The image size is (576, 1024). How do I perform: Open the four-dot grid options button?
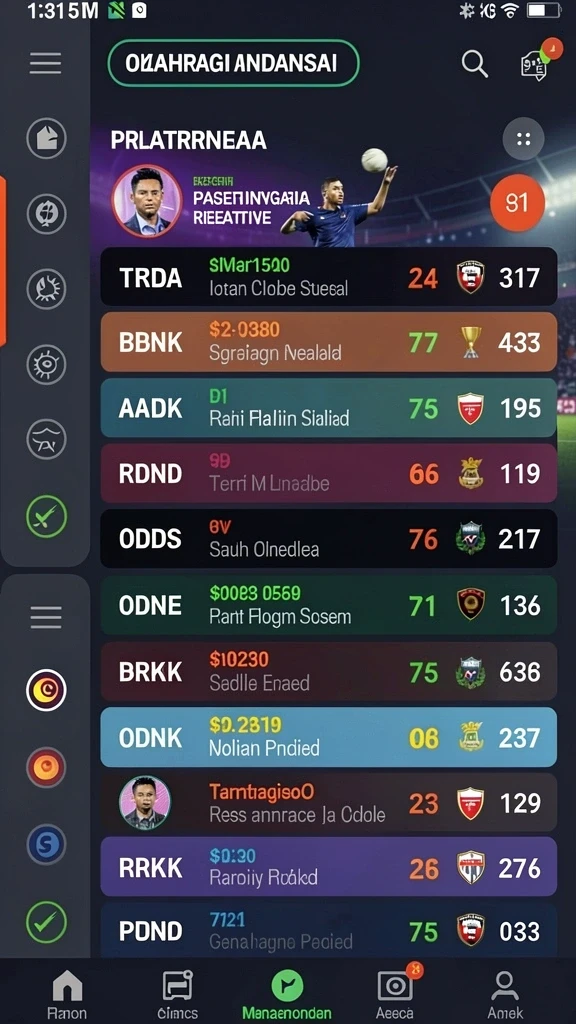point(523,138)
